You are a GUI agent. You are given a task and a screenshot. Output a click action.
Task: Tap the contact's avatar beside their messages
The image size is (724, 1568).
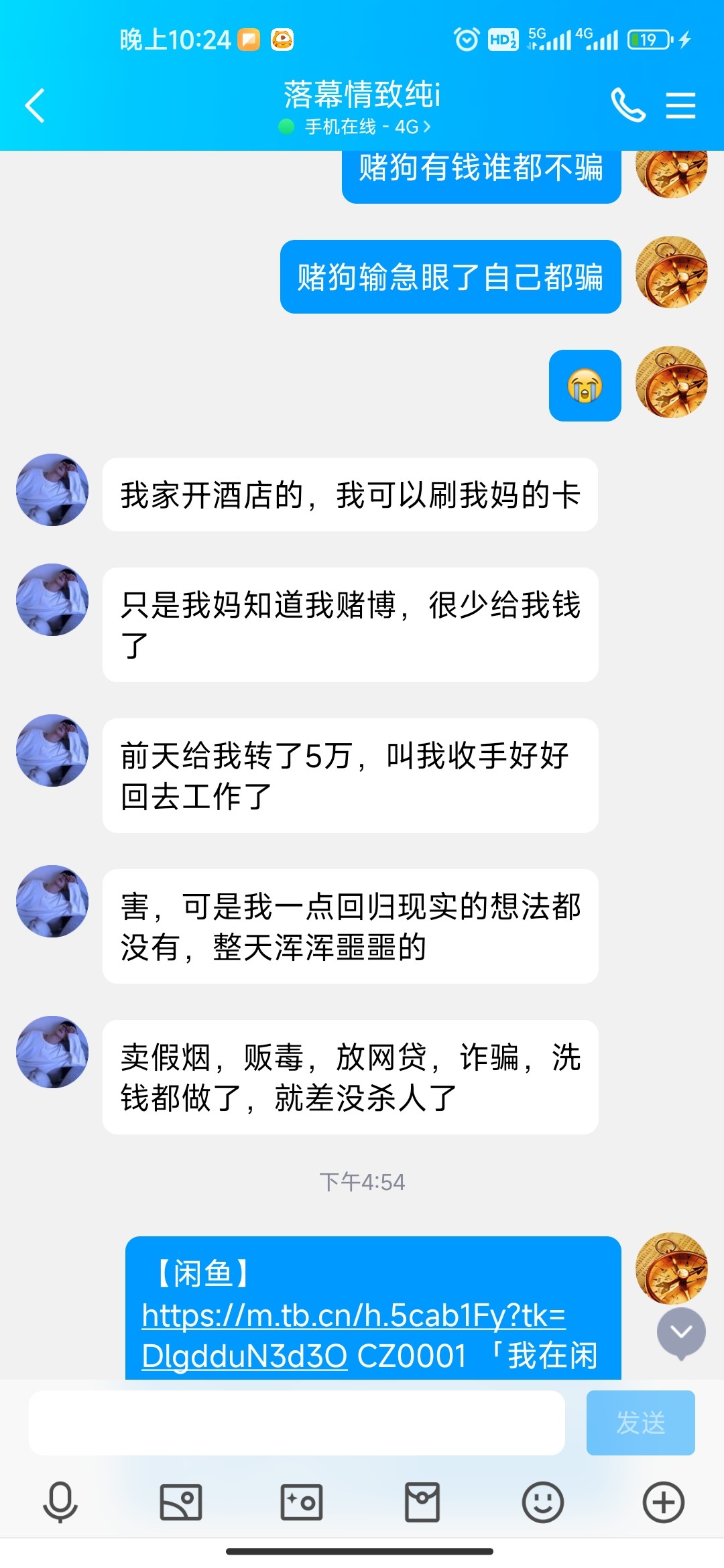coord(52,490)
